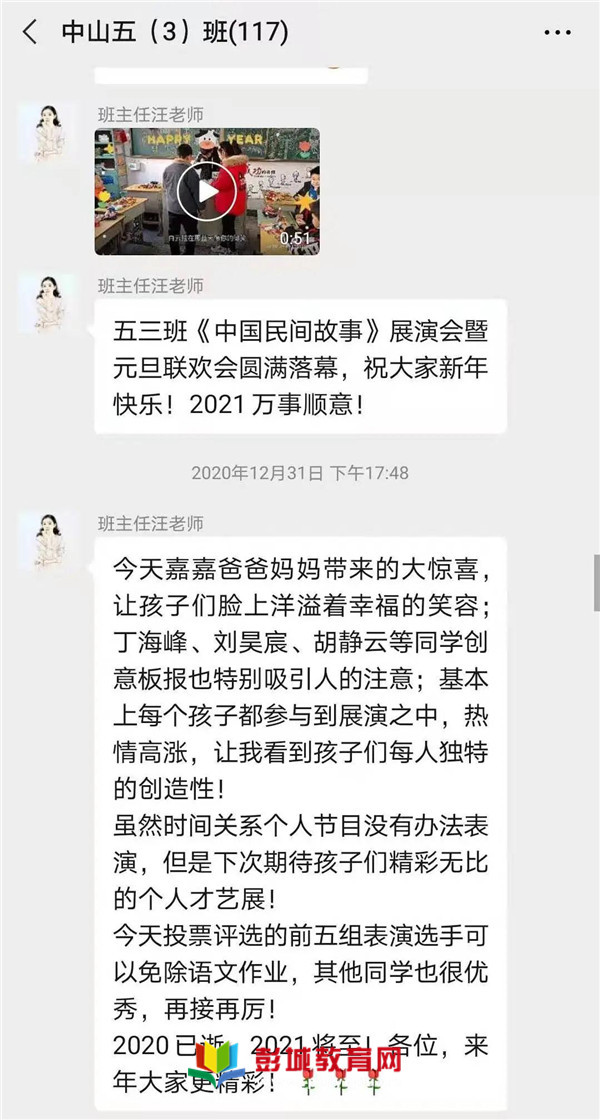The width and height of the screenshot is (600, 1120).
Task: Go back from the 中山五（3）班 chat
Action: click(x=30, y=32)
